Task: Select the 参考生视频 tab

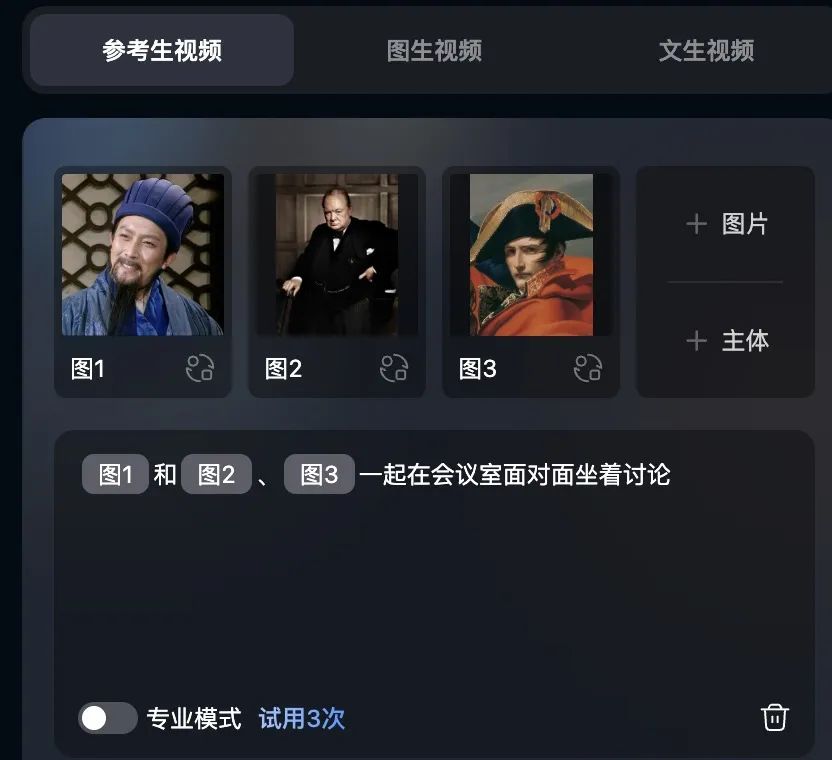Action: (x=162, y=51)
